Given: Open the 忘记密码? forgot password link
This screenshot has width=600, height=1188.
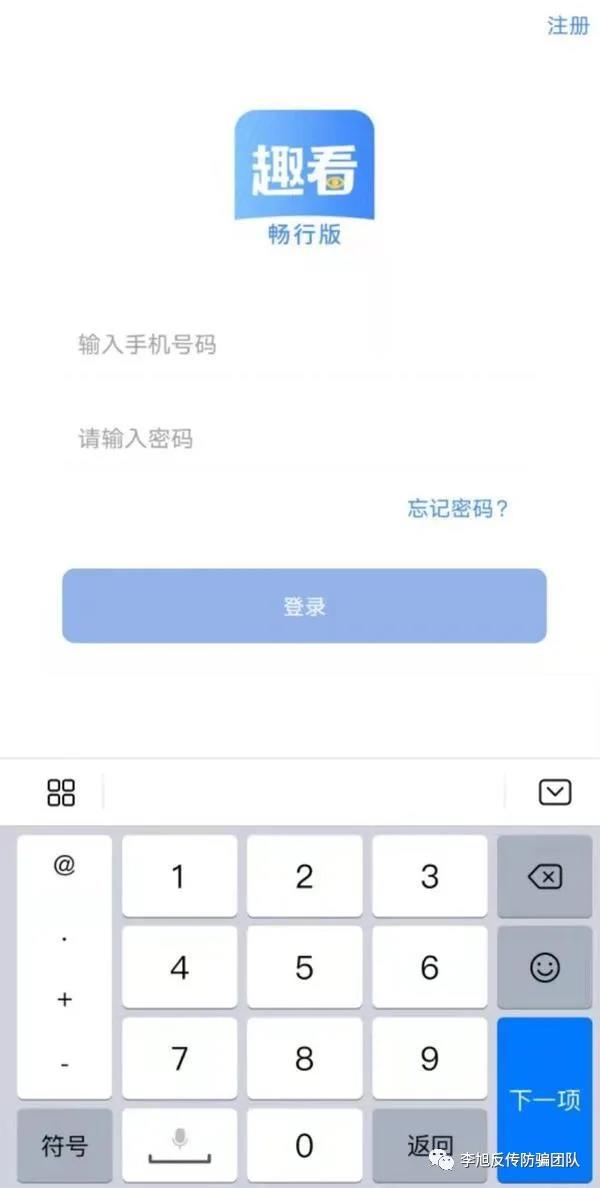Looking at the screenshot, I should coord(458,508).
